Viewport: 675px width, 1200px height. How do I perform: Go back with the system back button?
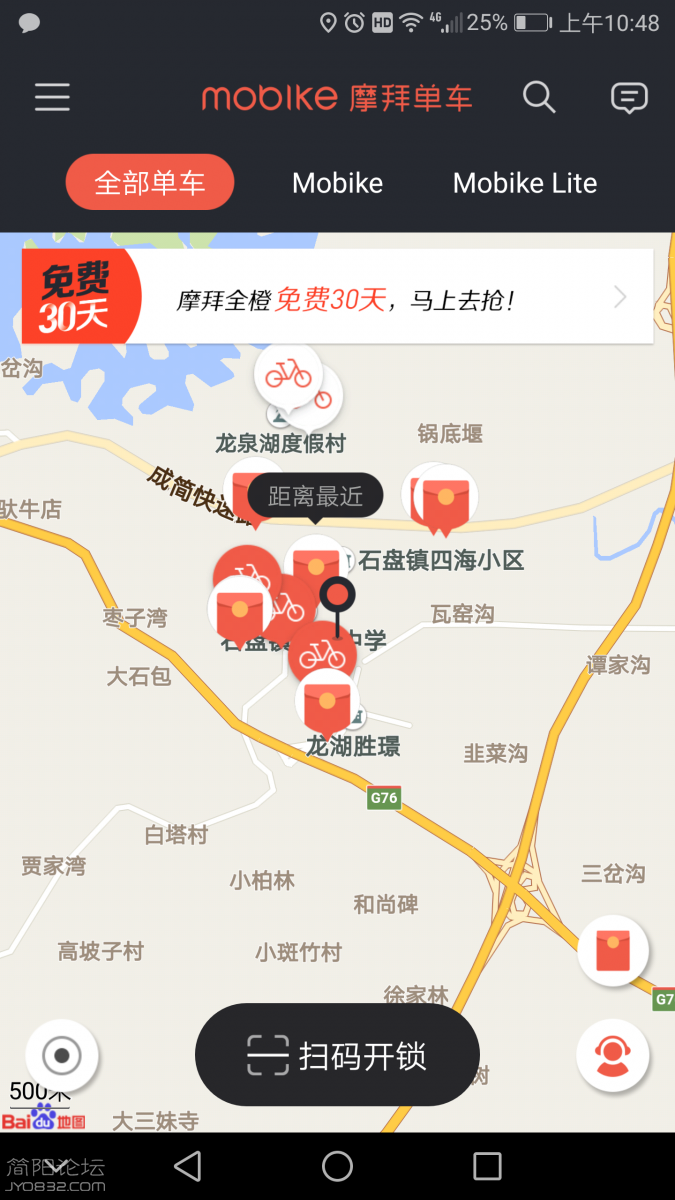click(187, 1166)
